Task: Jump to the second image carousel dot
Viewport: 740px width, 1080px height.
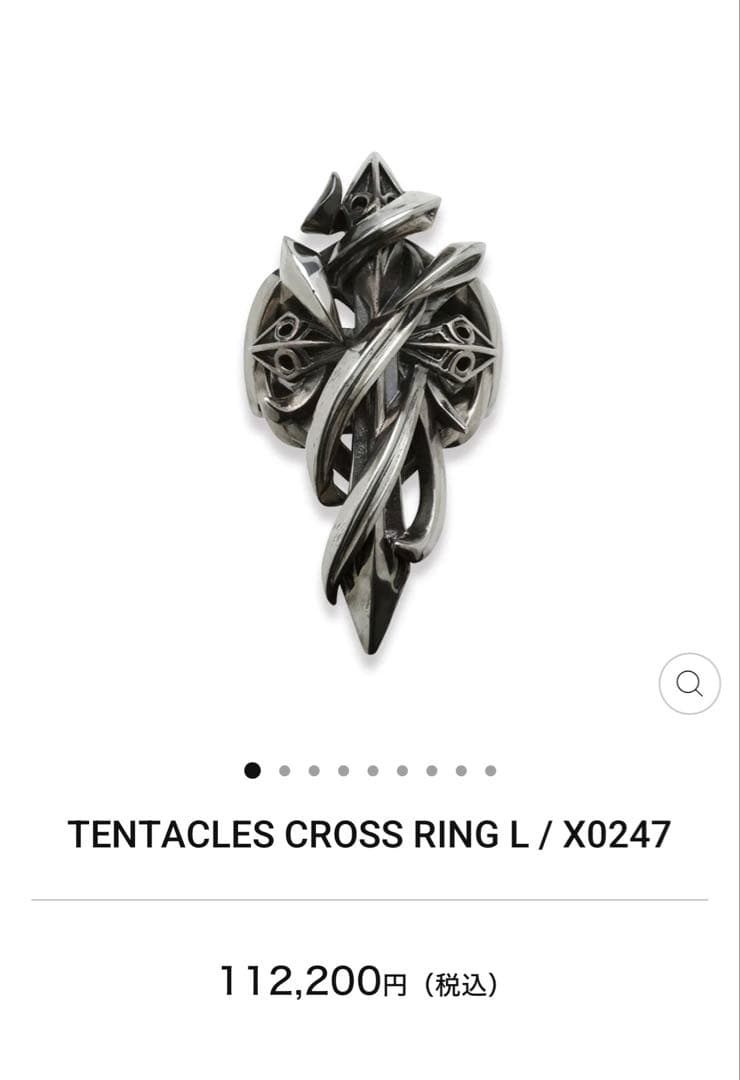Action: (284, 771)
